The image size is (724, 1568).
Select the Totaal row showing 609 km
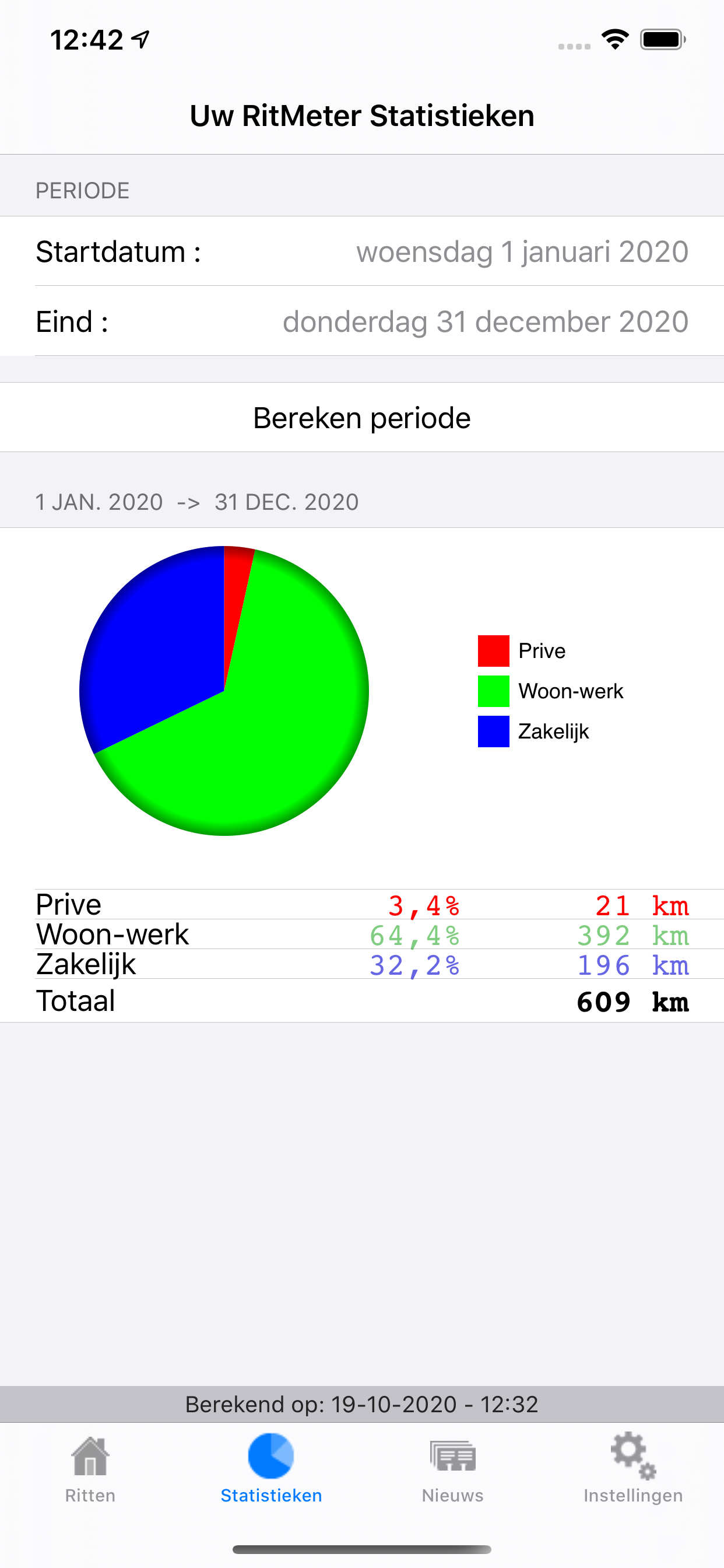click(362, 1000)
